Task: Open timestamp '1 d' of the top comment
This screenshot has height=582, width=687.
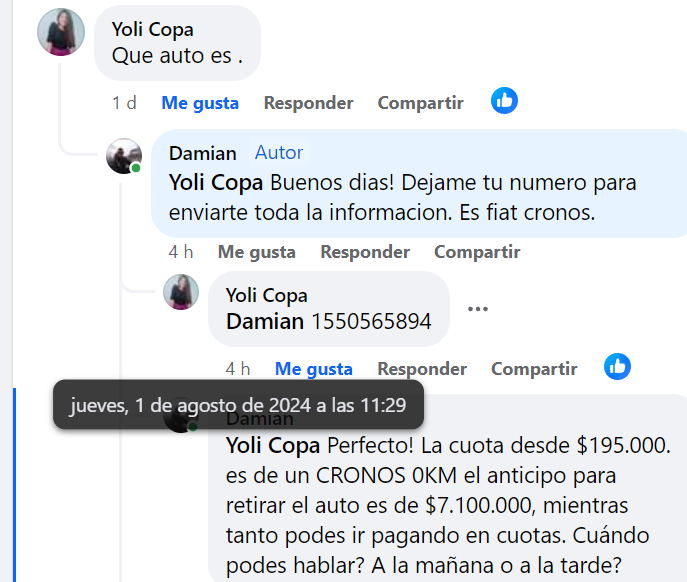Action: (124, 103)
